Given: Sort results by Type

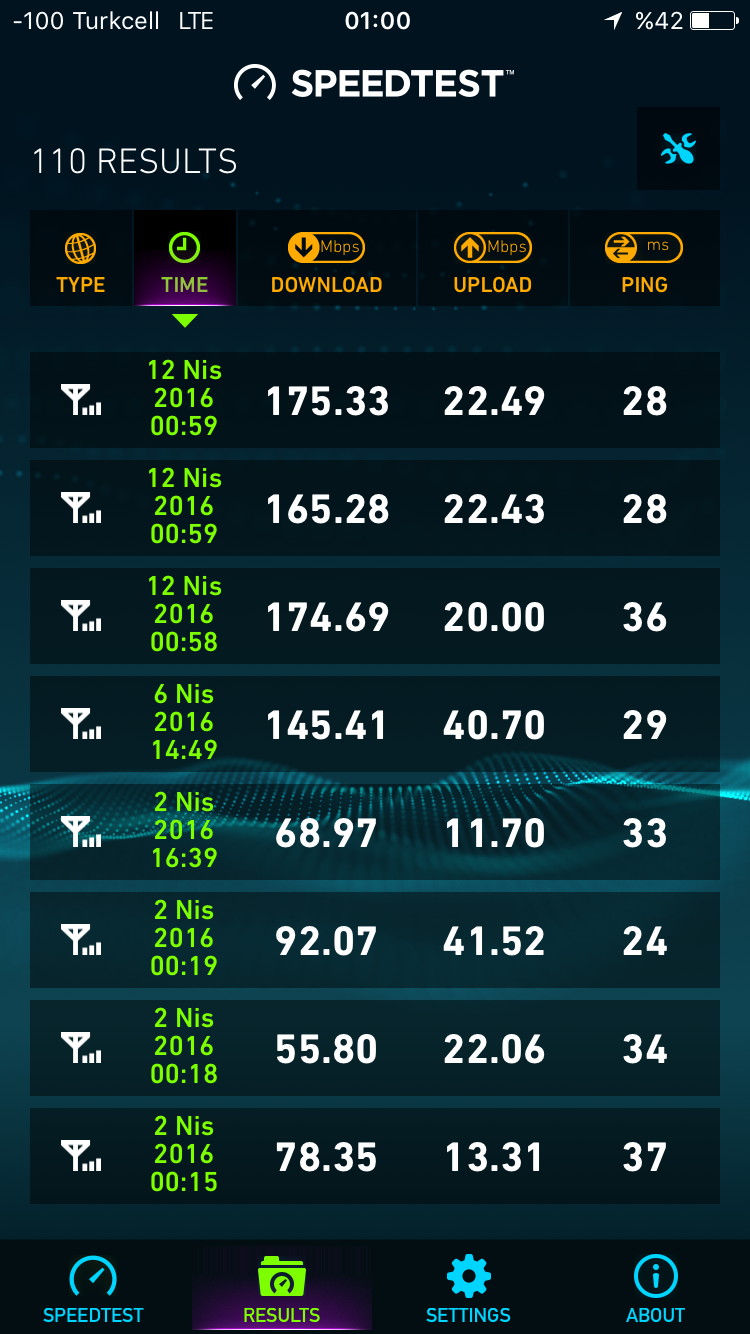Looking at the screenshot, I should click(81, 259).
